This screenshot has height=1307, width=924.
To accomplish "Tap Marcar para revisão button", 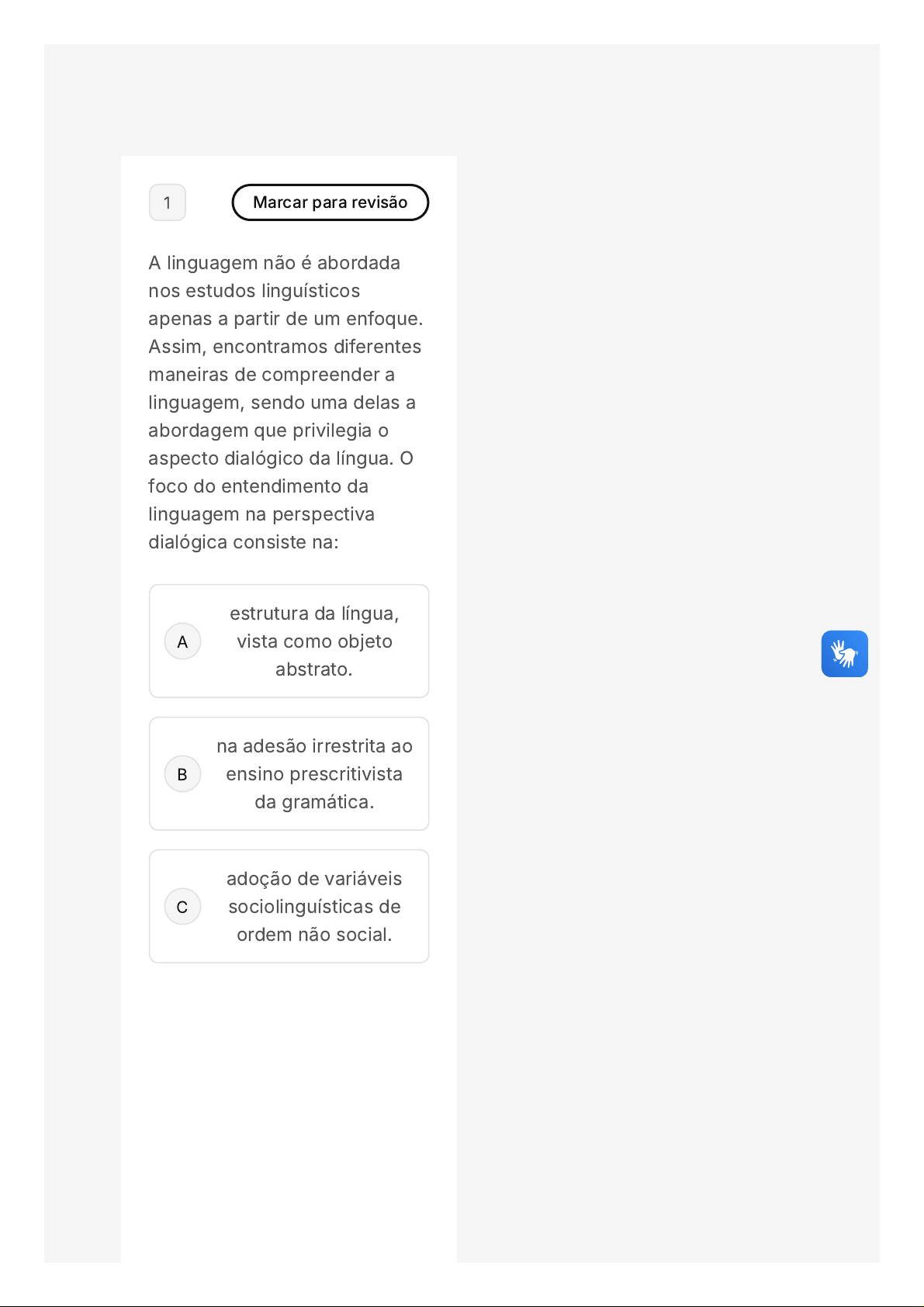I will click(x=330, y=202).
